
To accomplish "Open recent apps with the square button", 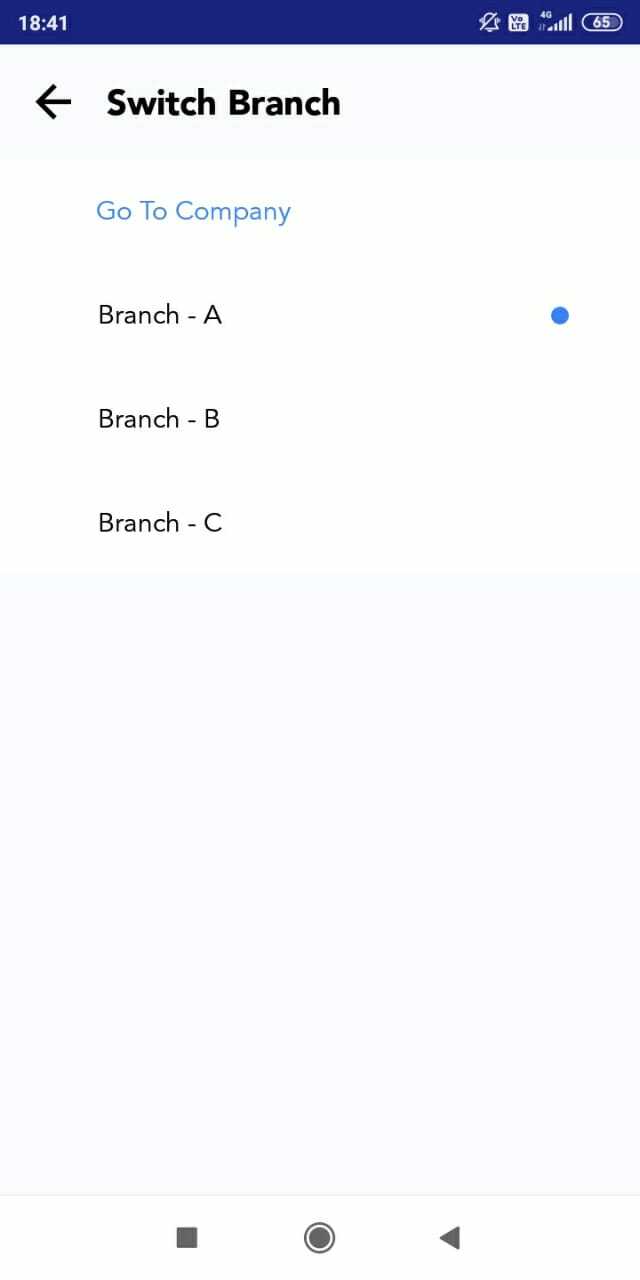I will pos(187,1238).
